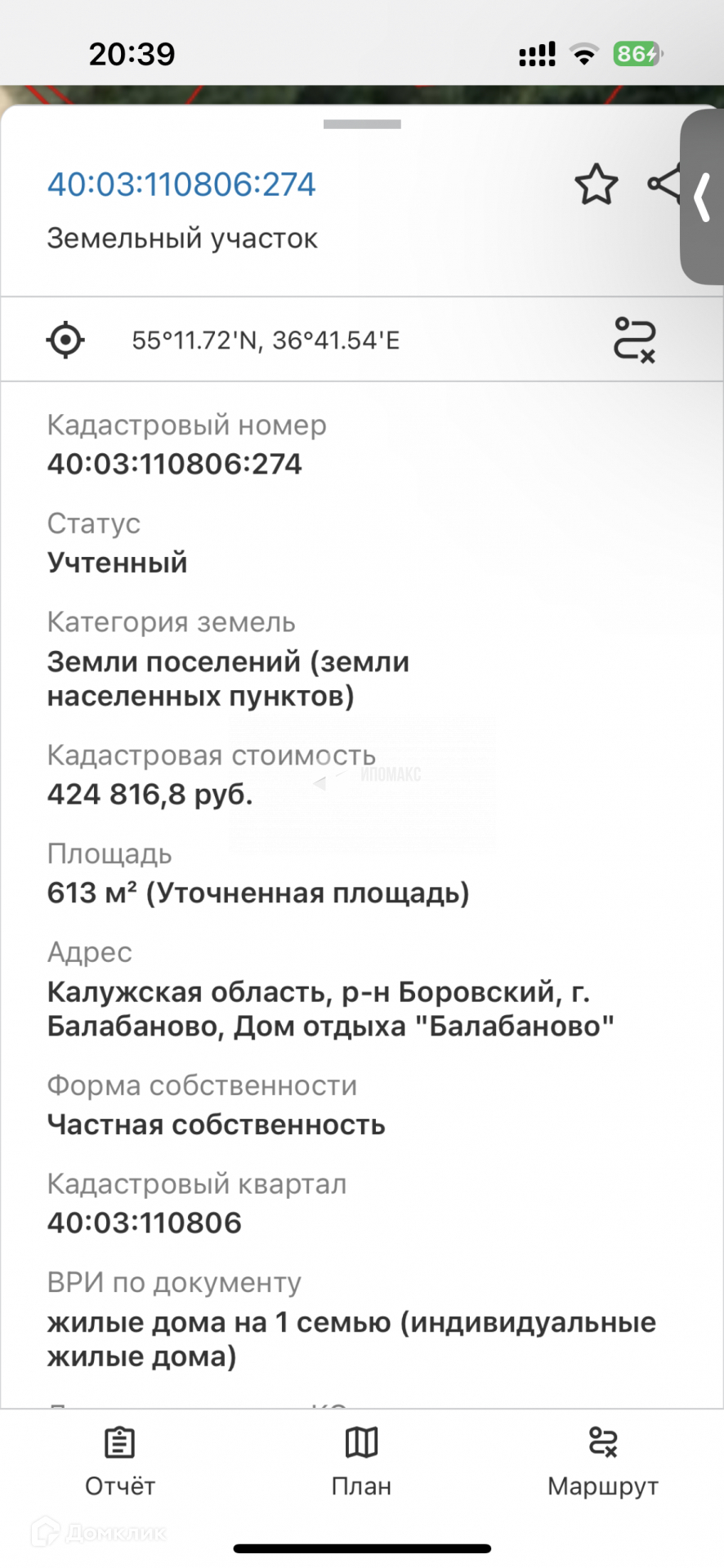This screenshot has width=724, height=1568.
Task: Tap the sheet handle bar at the top
Action: (x=362, y=125)
